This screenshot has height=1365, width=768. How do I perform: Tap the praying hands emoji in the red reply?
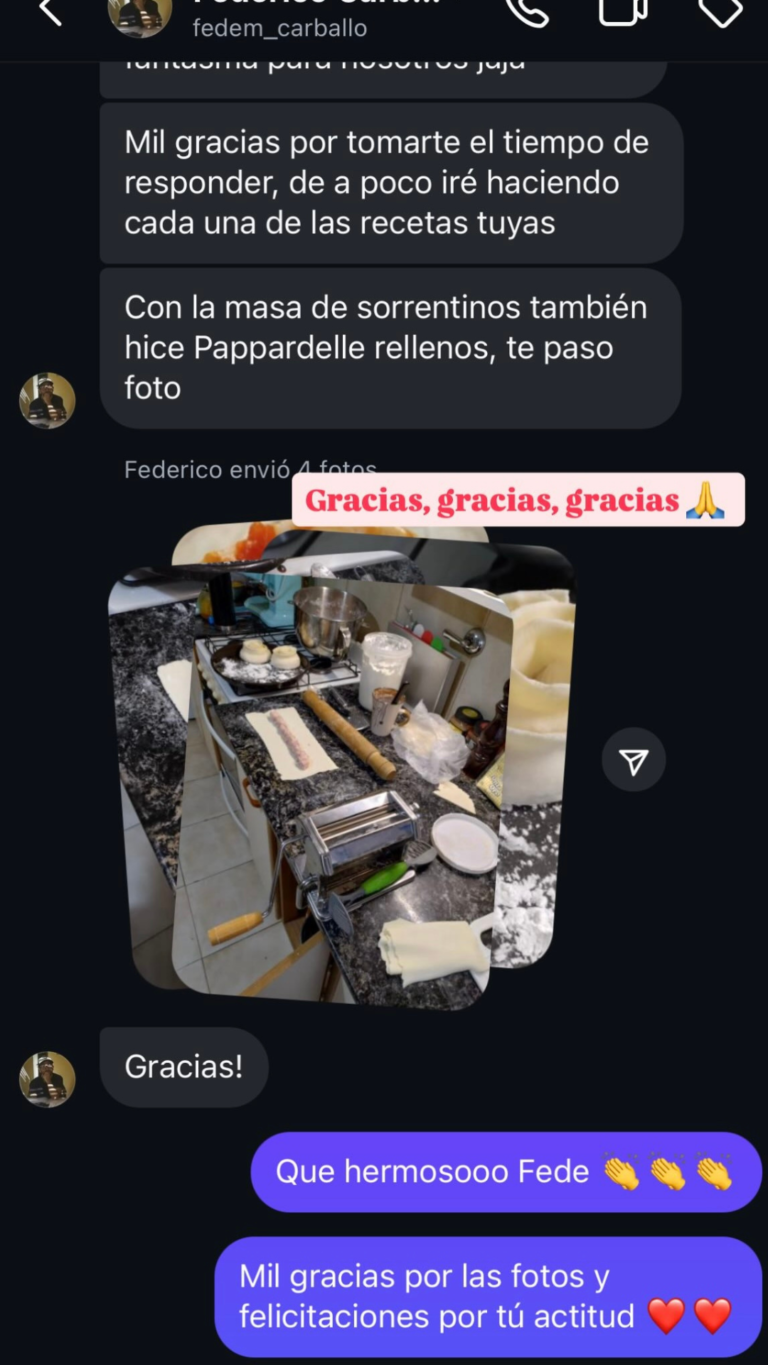coord(706,500)
